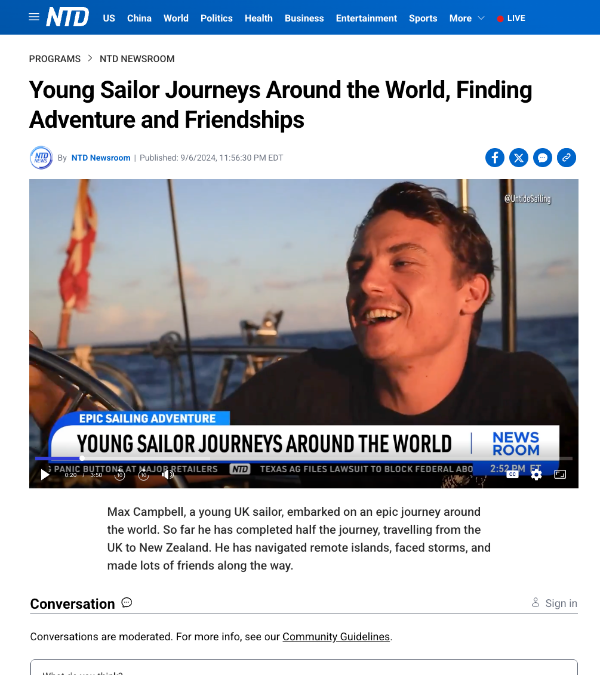600x675 pixels.
Task: Go to the Sports section
Action: point(423,18)
